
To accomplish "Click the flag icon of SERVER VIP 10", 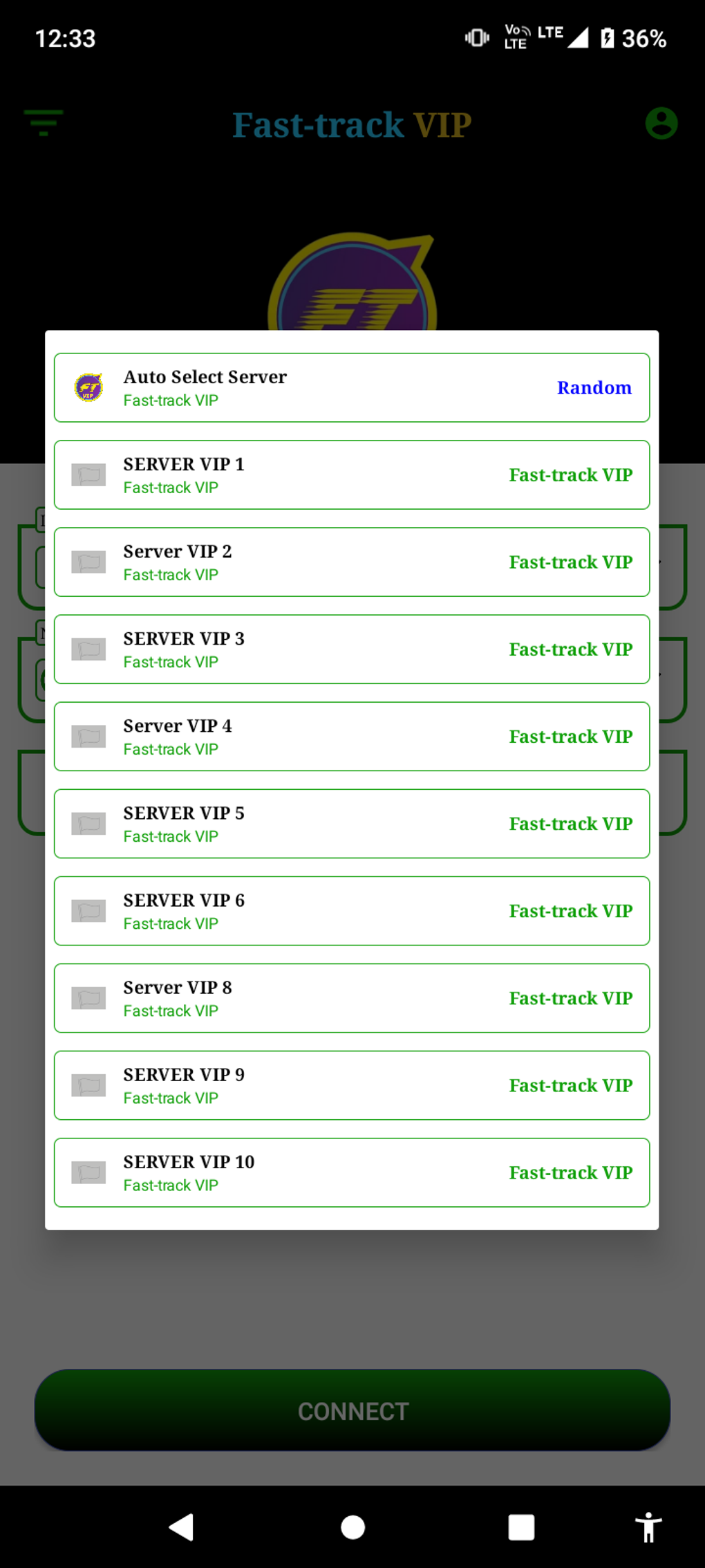I will [87, 1172].
